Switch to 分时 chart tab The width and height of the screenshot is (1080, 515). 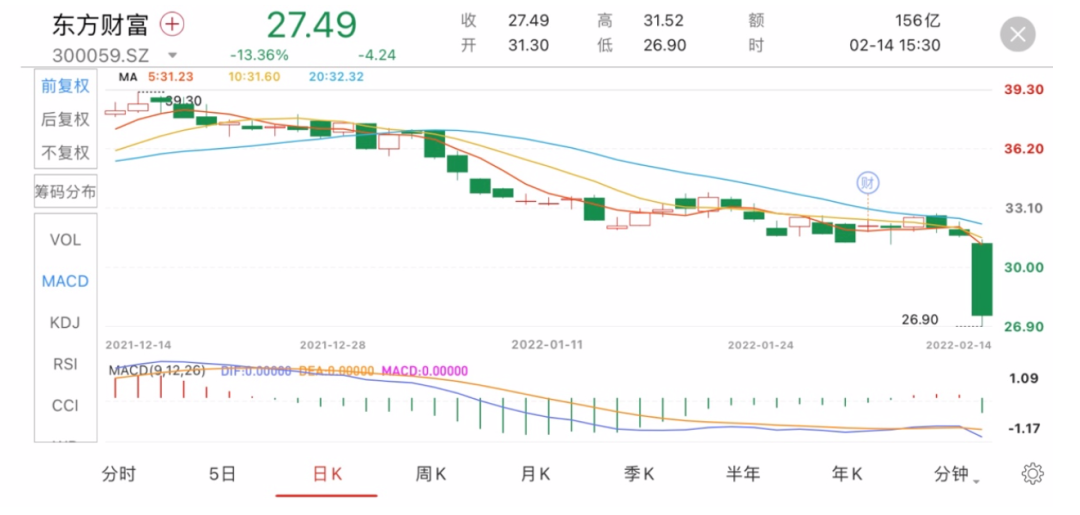(118, 474)
